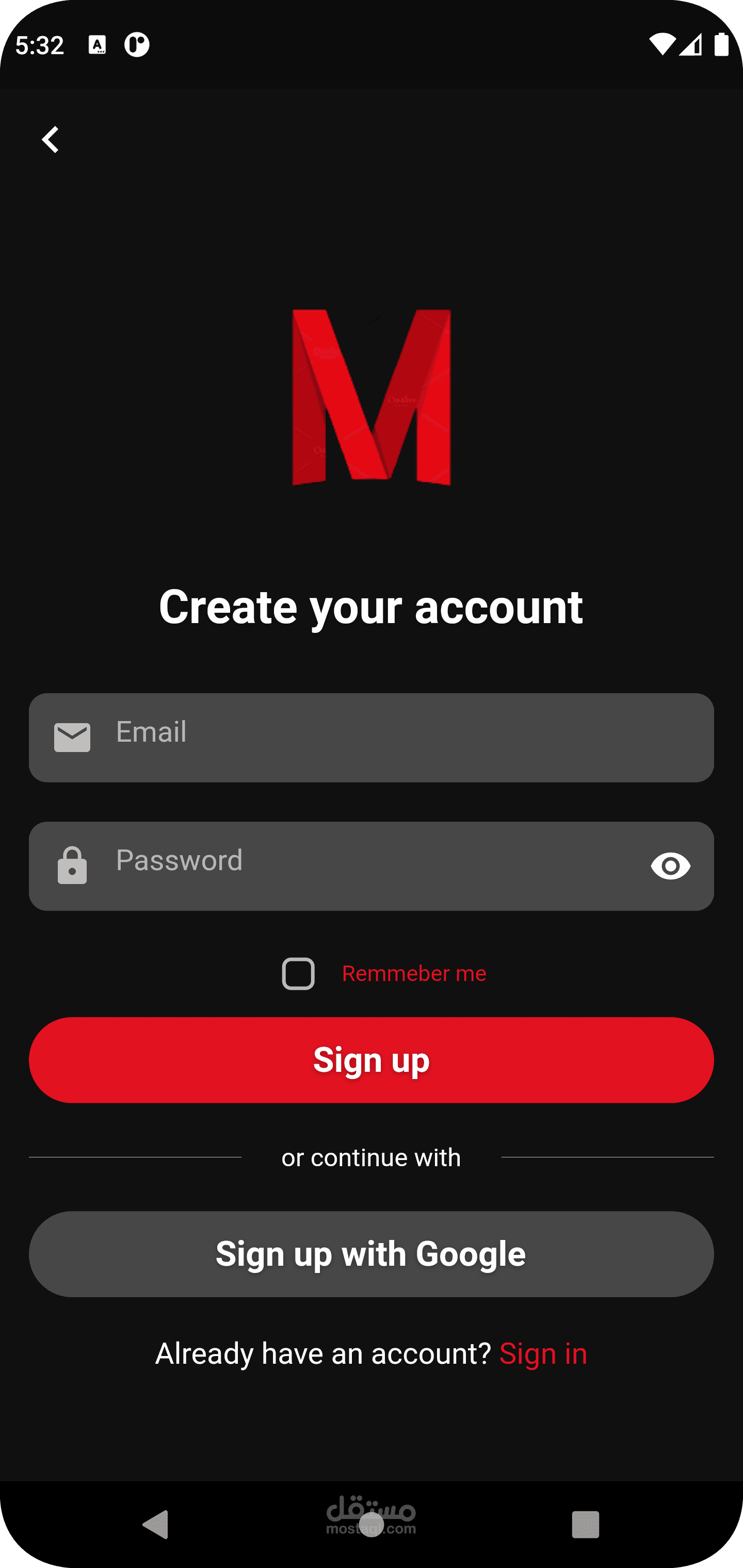
Task: Tap the red Sign up button
Action: point(372,1060)
